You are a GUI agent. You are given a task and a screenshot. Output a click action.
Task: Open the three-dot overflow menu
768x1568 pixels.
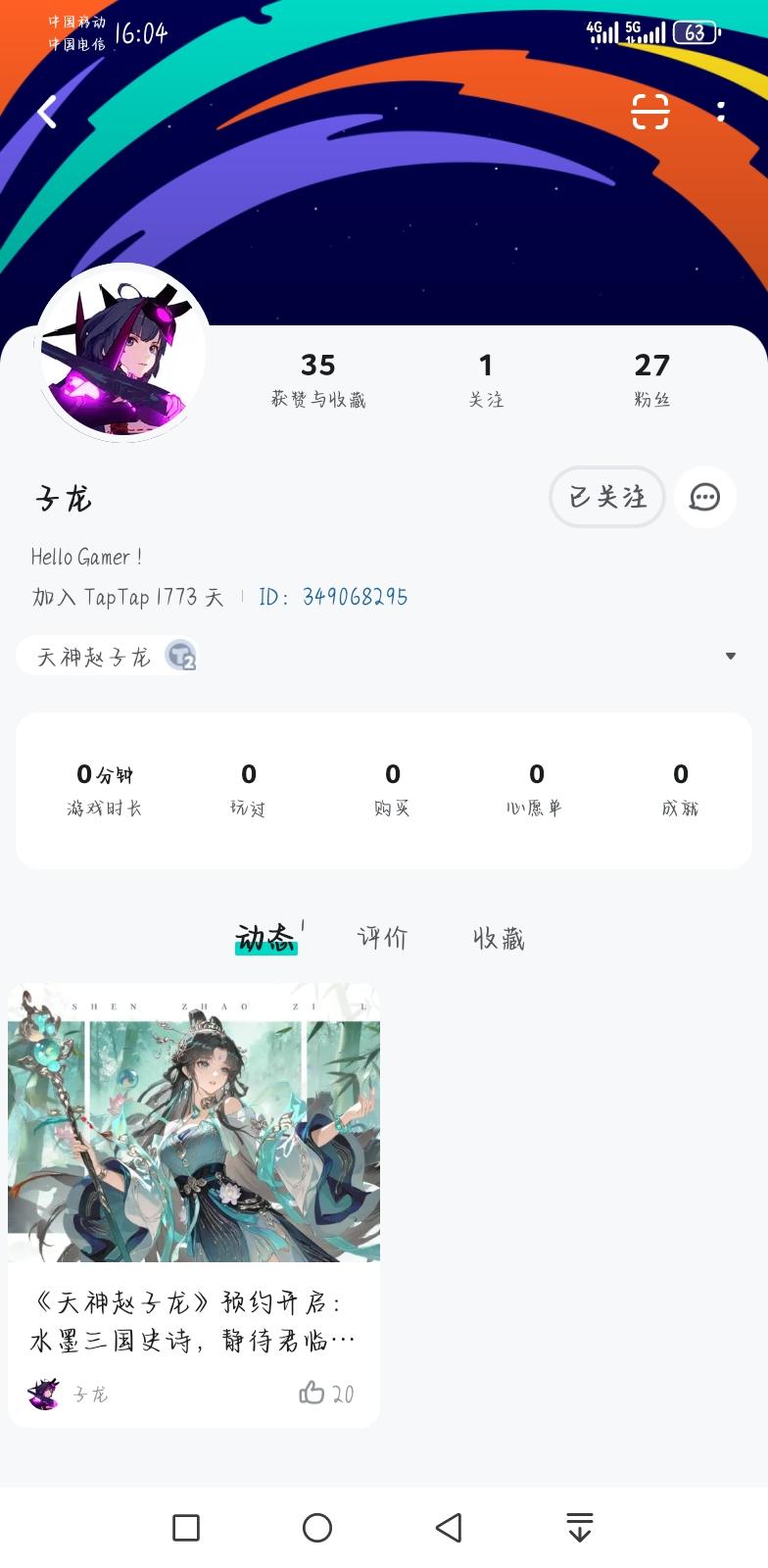pyautogui.click(x=721, y=112)
